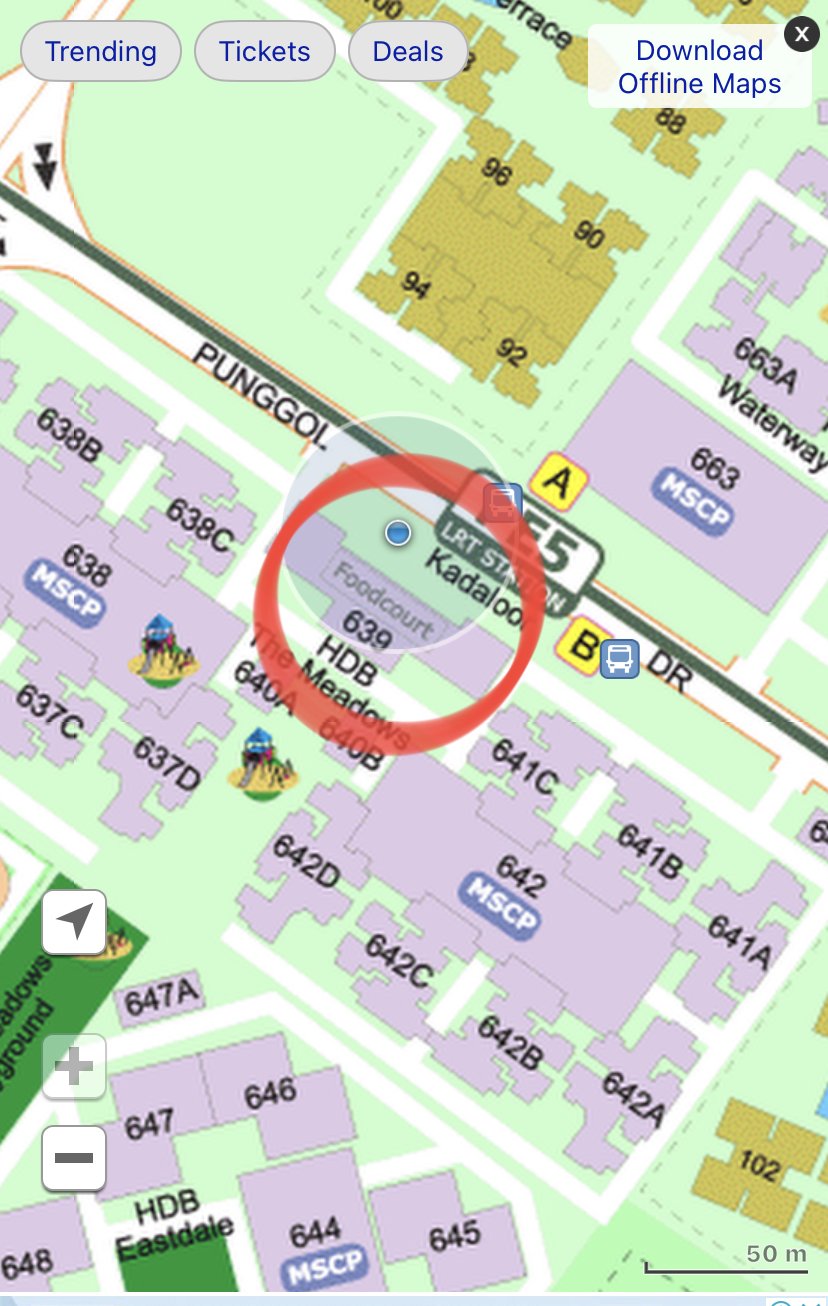Screen dimensions: 828x1306
Task: Select the bus stop near exit A
Action: click(502, 502)
